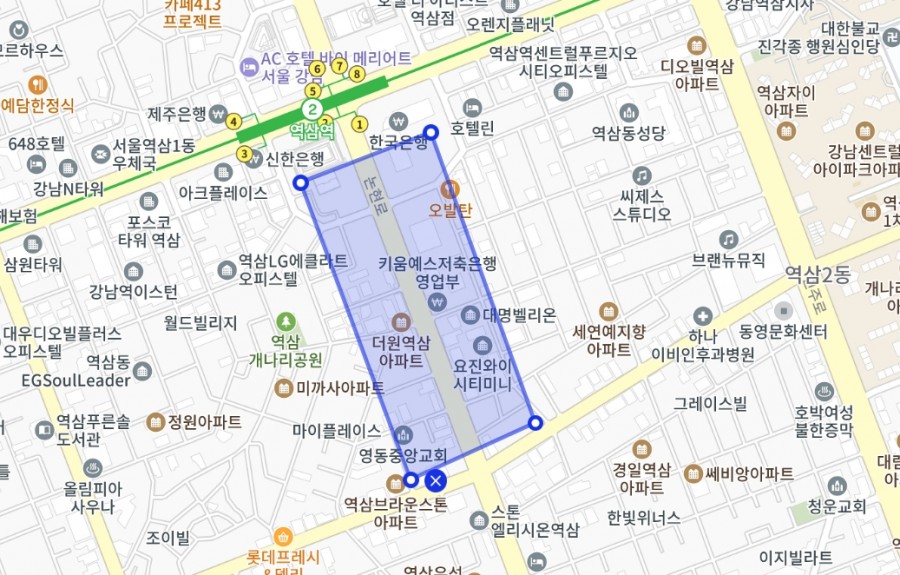Open the 세연예지향 아파트 marker
The width and height of the screenshot is (900, 575).
[608, 311]
